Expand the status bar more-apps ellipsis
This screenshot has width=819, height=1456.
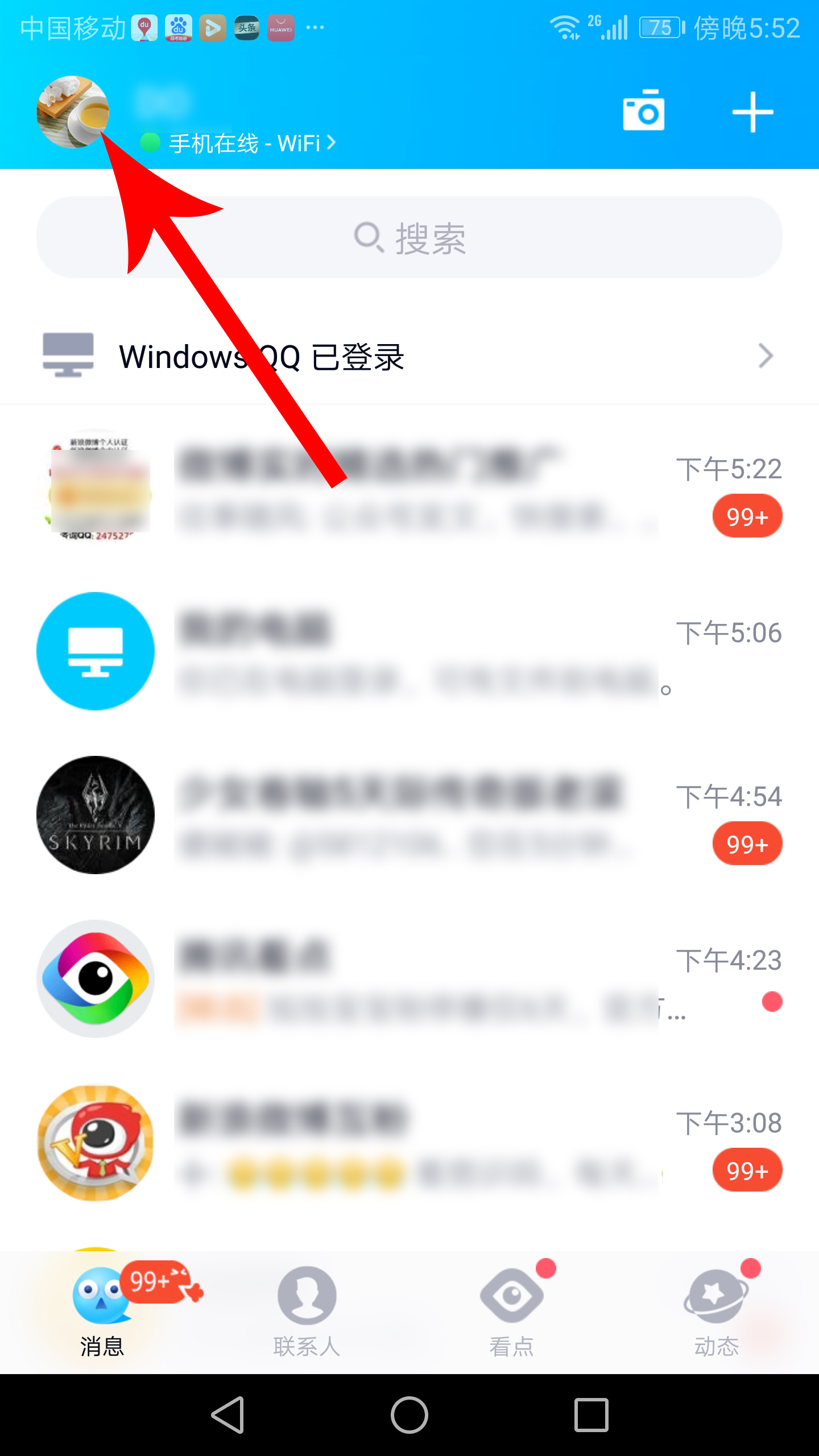pyautogui.click(x=315, y=27)
